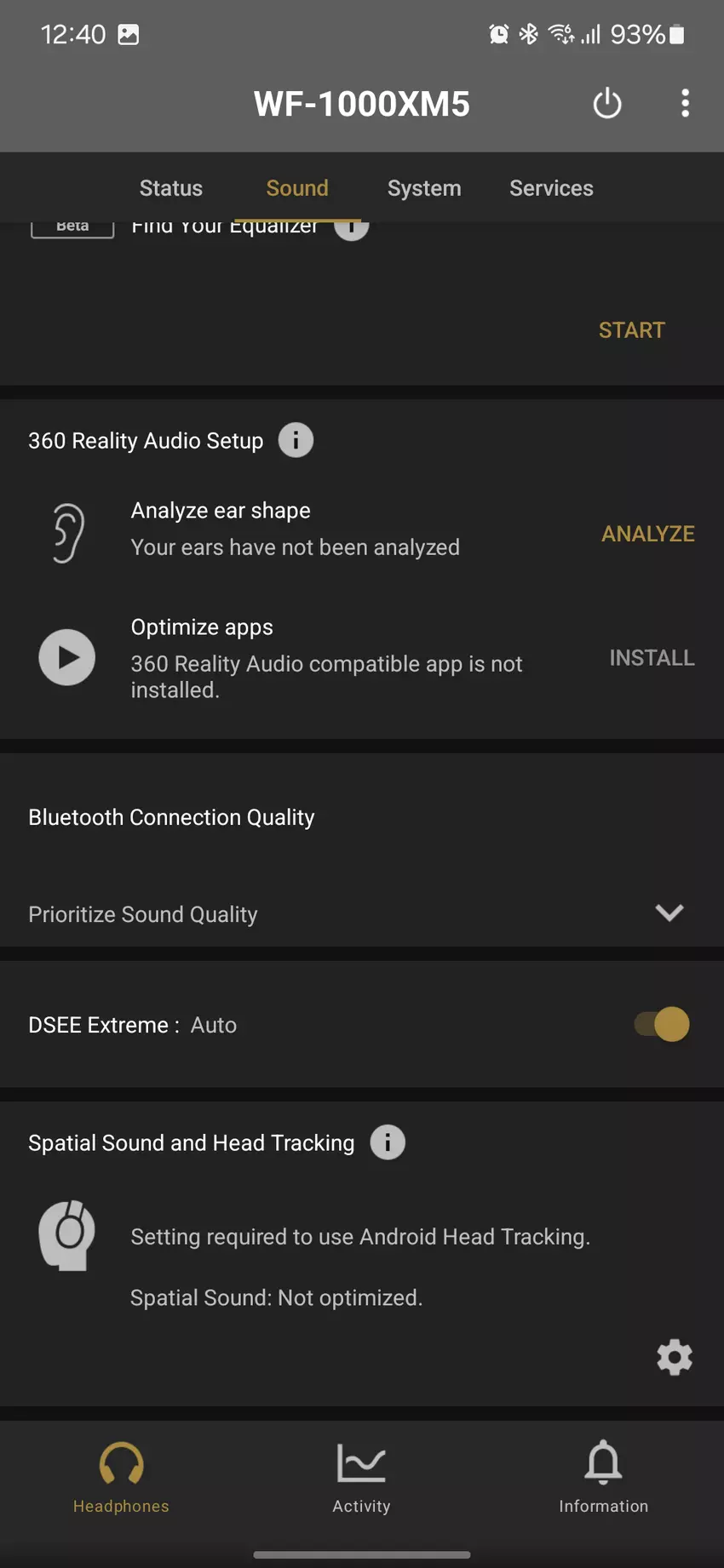Screen dimensions: 724x1568
Task: Tap the power icon for the headphones
Action: pos(607,104)
